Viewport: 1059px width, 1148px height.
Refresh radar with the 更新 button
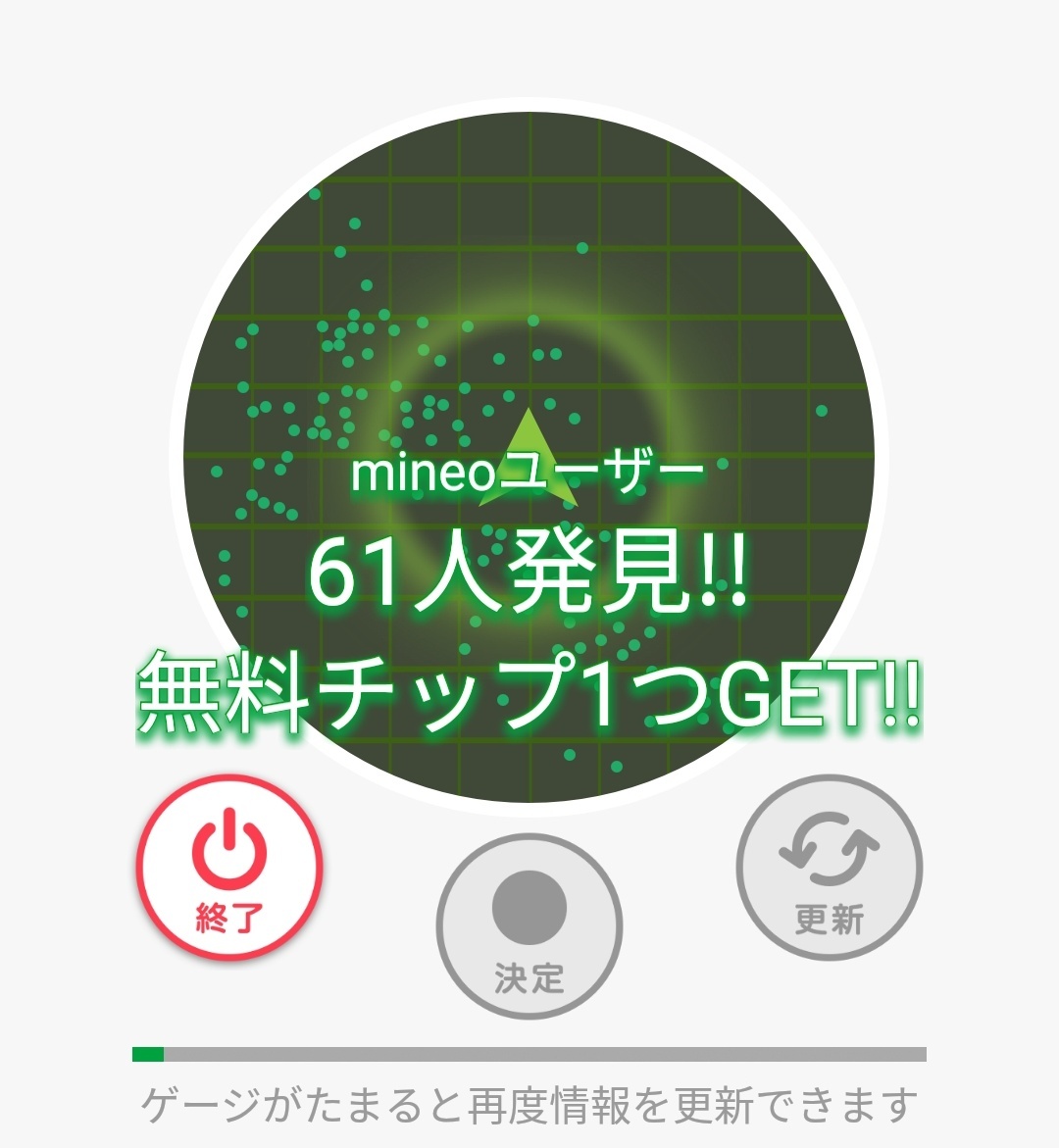coord(829,867)
